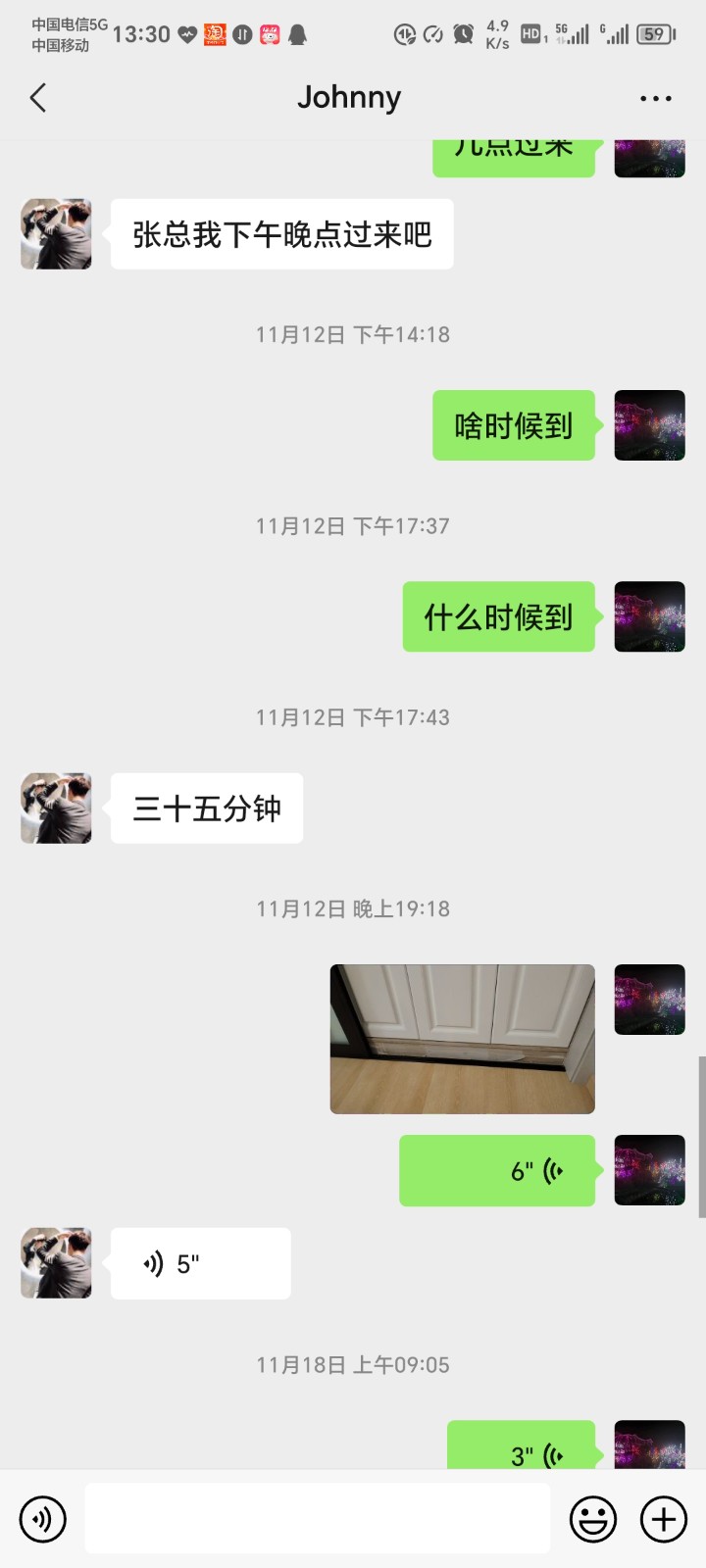Image resolution: width=706 pixels, height=1568 pixels.
Task: Open the sent photo of the cabinet
Action: (462, 1039)
